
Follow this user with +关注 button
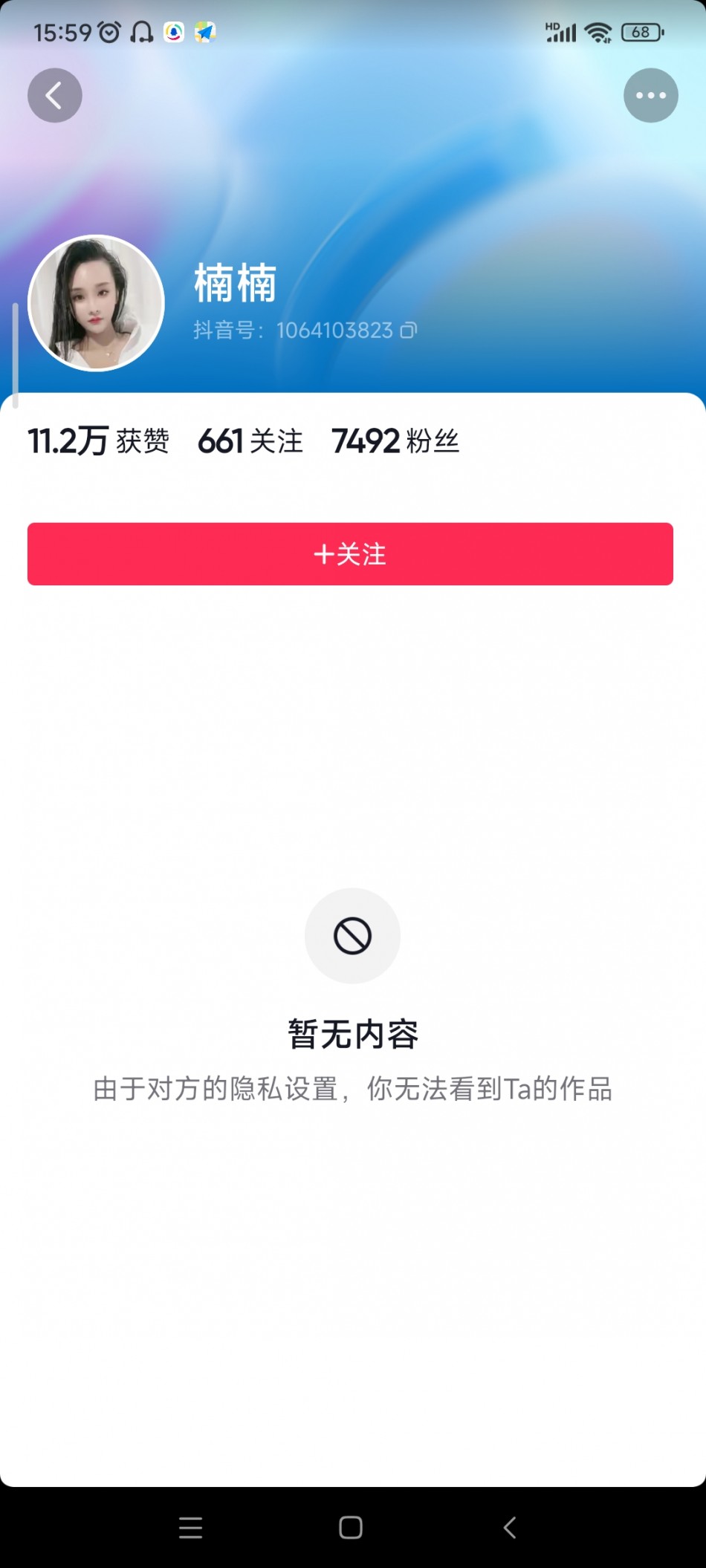(x=350, y=554)
